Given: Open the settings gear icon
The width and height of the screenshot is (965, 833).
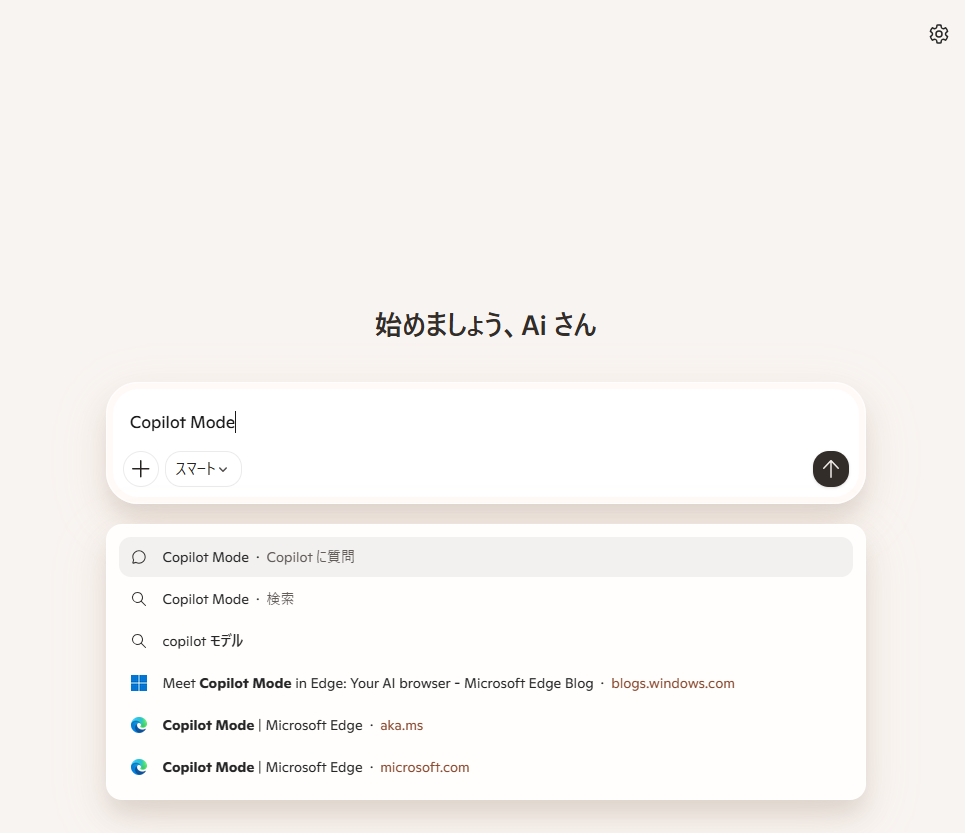Looking at the screenshot, I should click(938, 34).
